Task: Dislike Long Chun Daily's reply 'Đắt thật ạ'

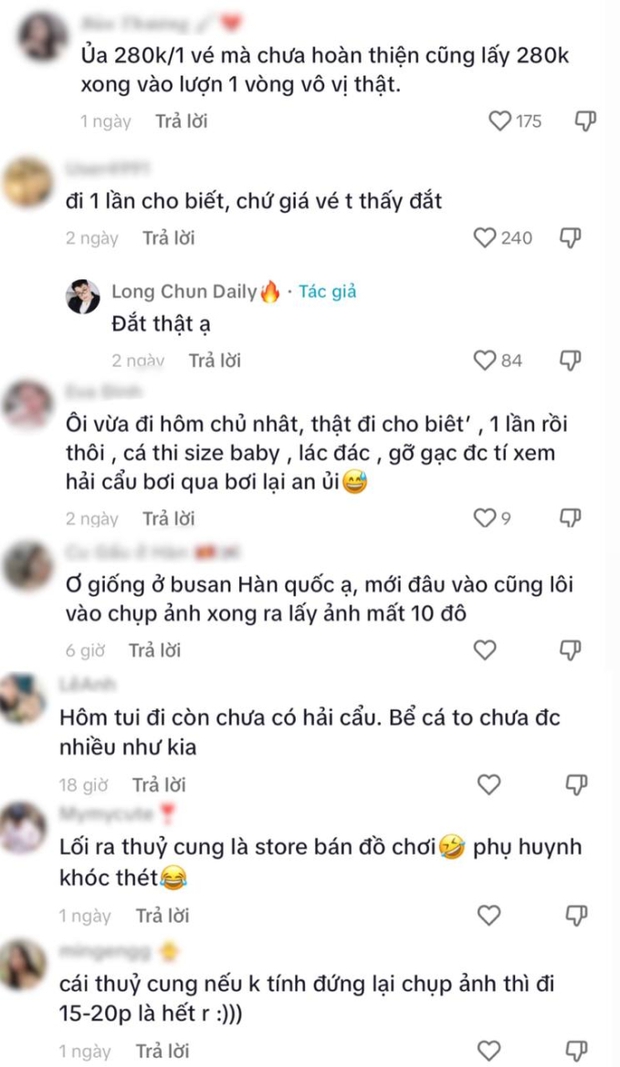Action: coord(571,359)
